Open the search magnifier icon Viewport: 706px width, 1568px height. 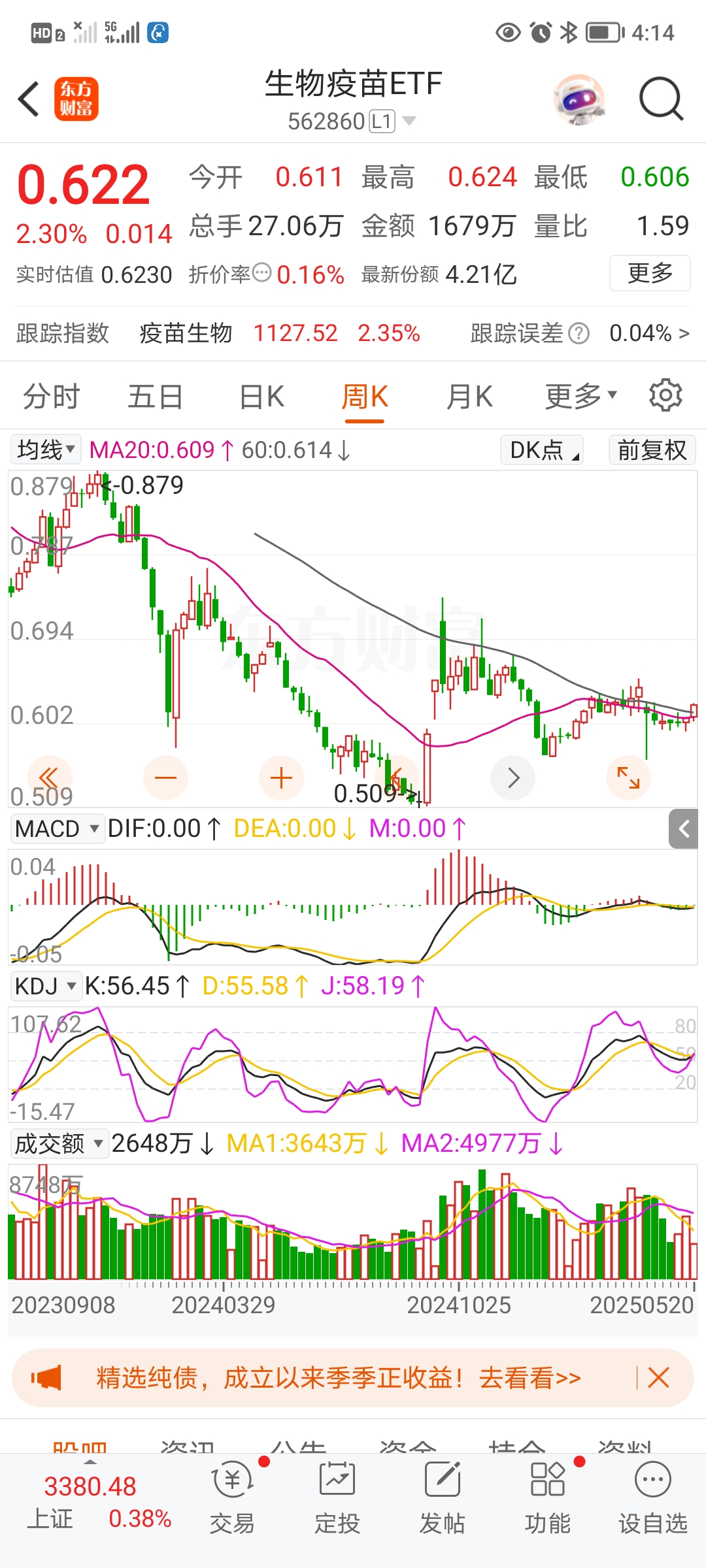tap(661, 99)
